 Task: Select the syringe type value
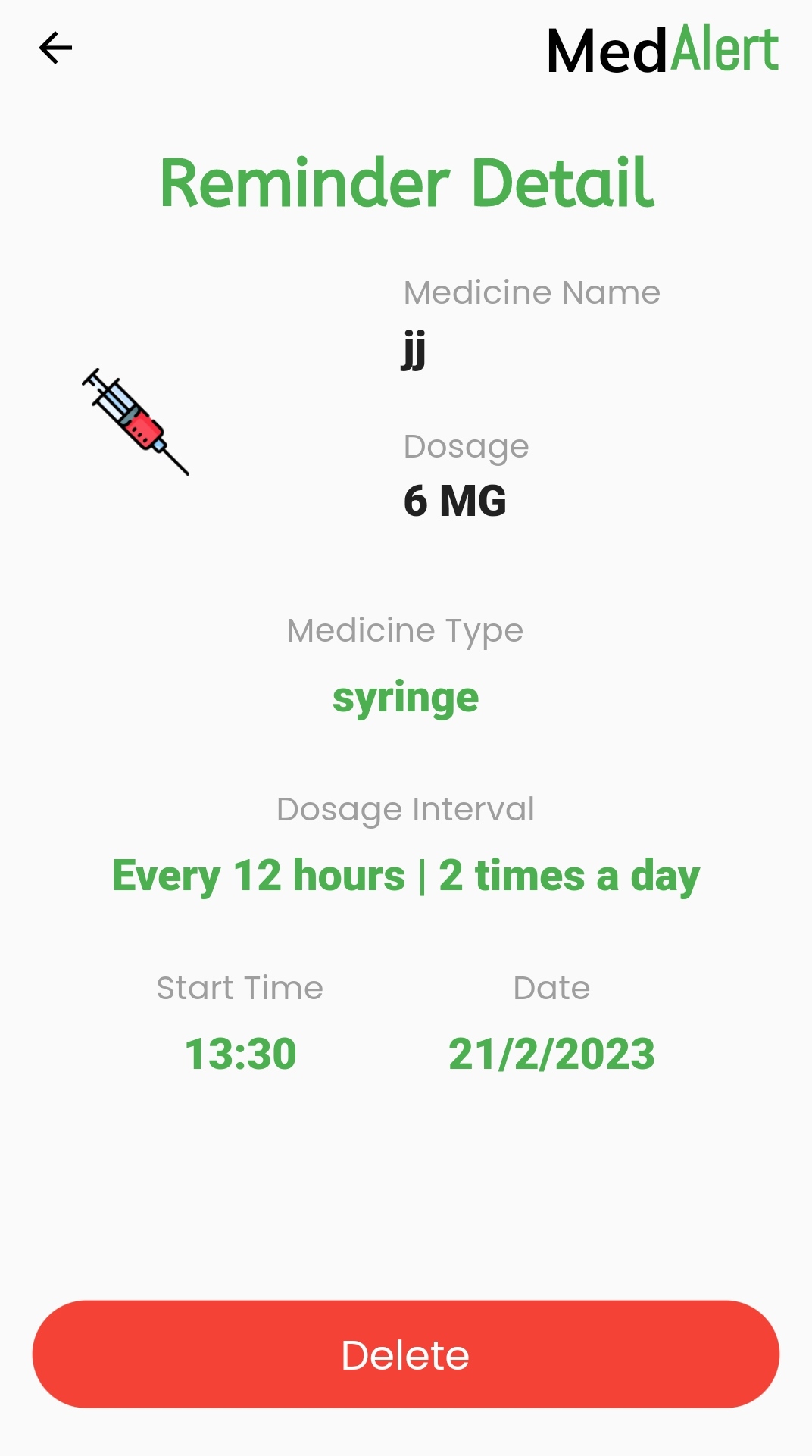(x=406, y=696)
